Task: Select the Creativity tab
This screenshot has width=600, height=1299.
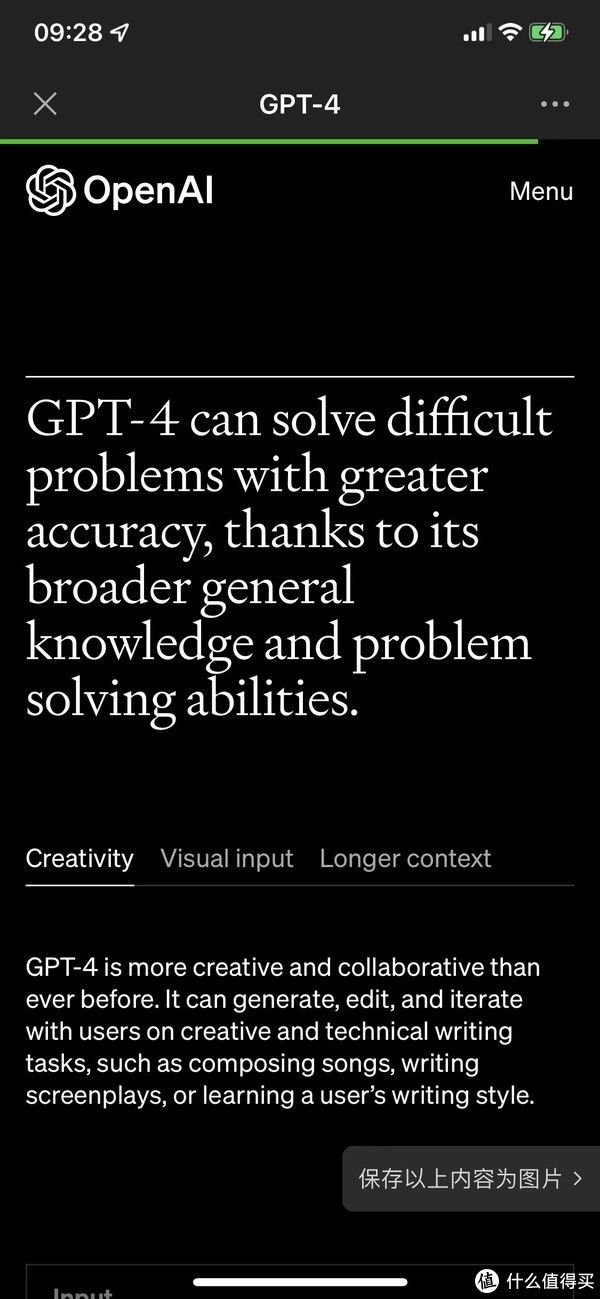Action: tap(79, 859)
